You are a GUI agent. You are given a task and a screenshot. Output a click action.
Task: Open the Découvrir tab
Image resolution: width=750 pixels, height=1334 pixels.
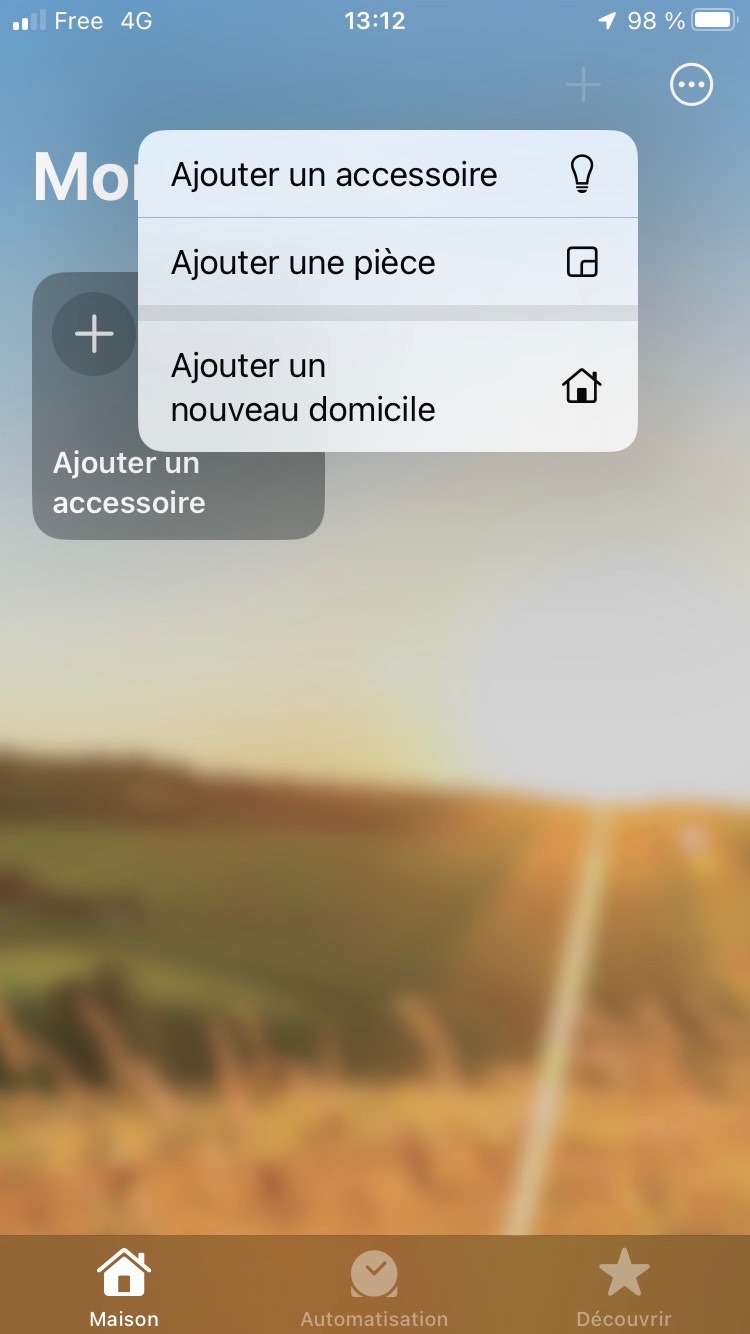click(x=624, y=1288)
